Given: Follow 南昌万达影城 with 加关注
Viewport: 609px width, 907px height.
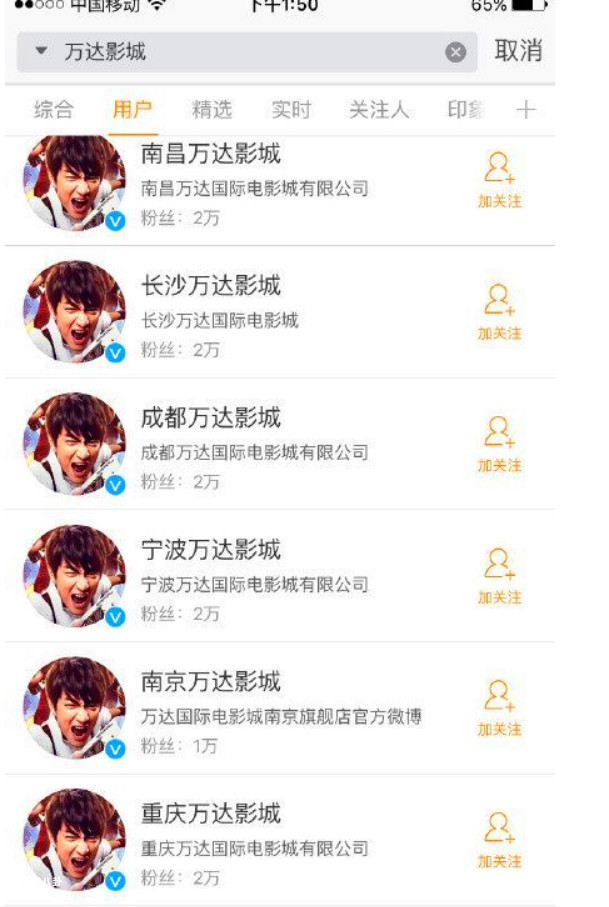Looking at the screenshot, I should (499, 180).
